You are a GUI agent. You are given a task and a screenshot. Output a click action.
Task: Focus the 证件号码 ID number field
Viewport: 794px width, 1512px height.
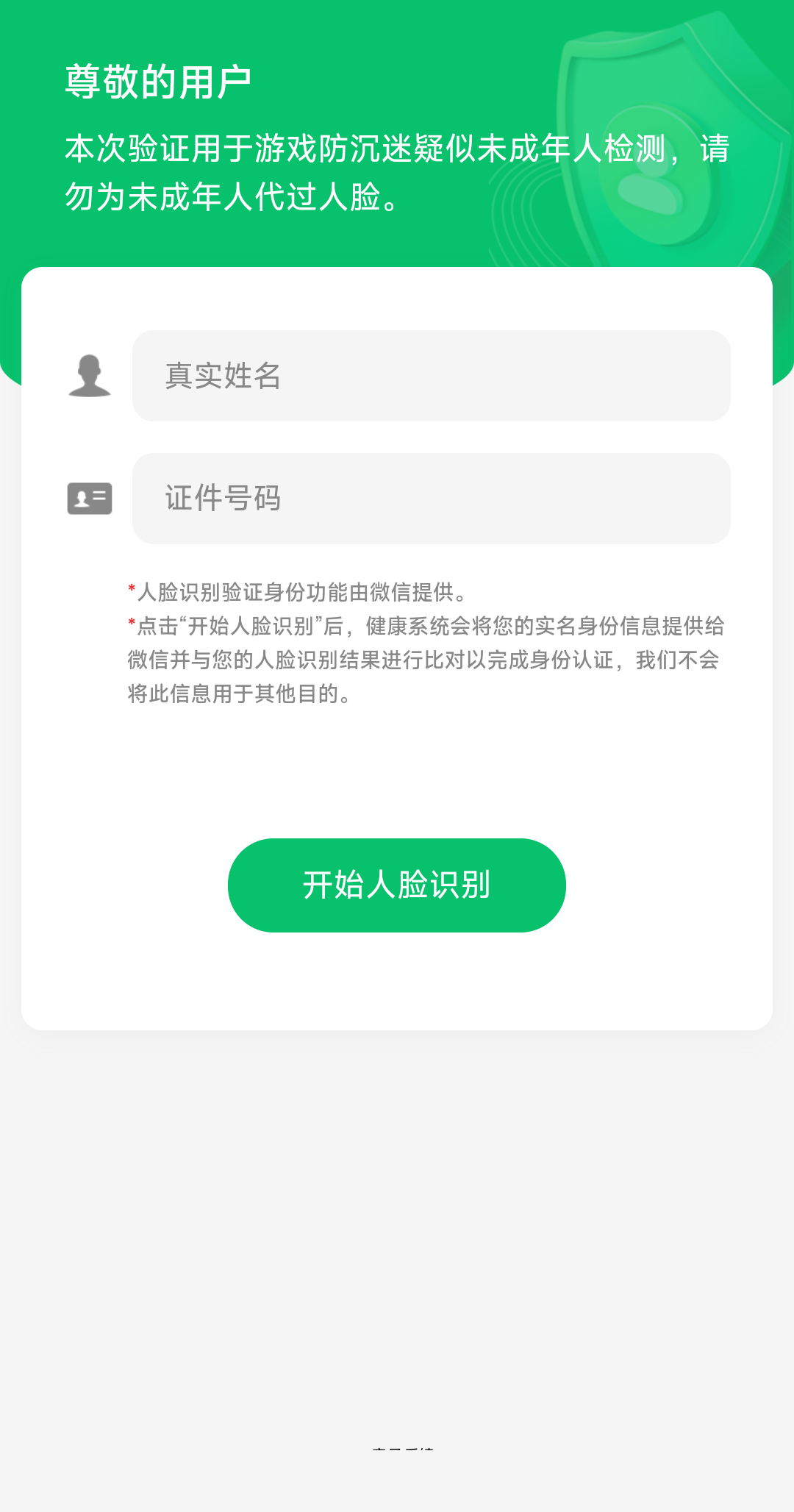click(431, 499)
